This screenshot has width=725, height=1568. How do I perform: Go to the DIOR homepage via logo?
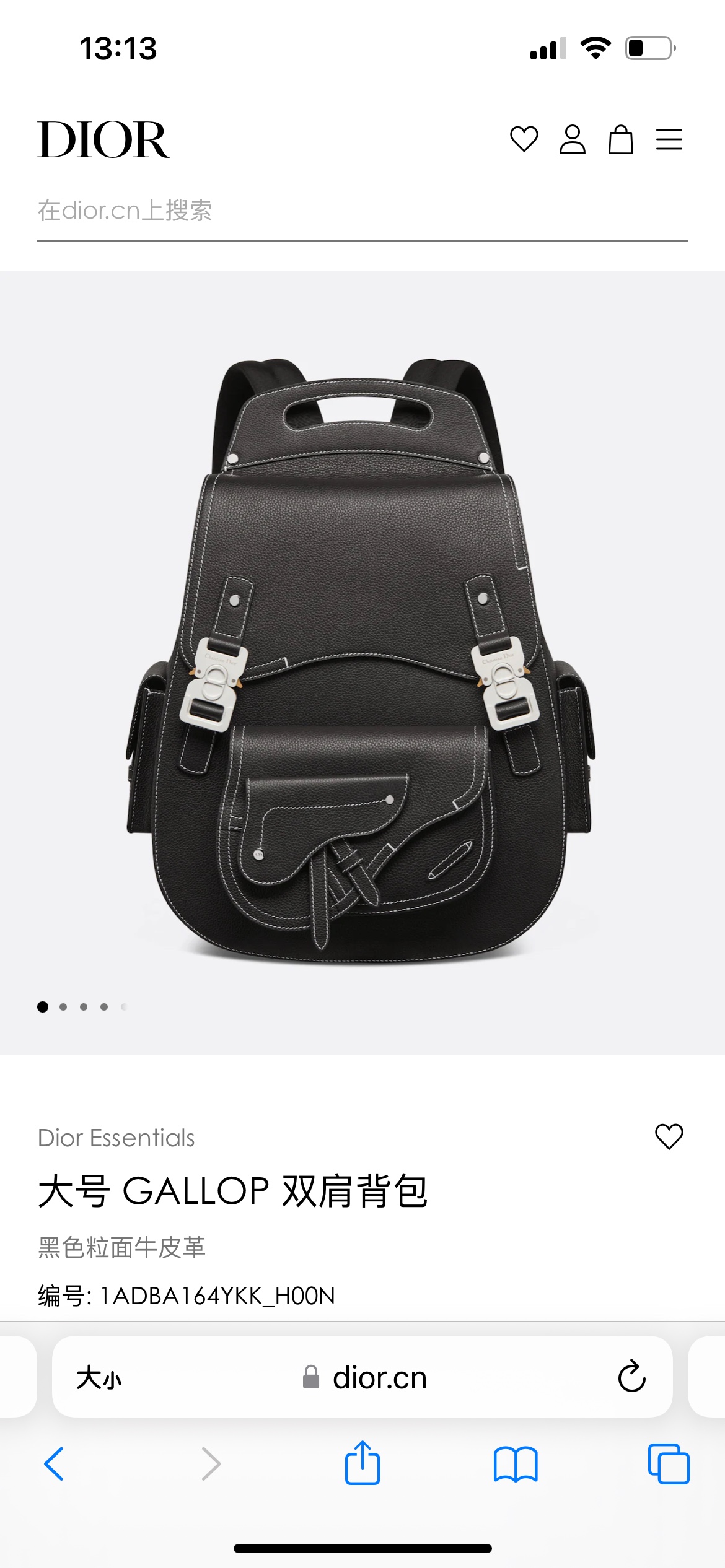pyautogui.click(x=103, y=139)
